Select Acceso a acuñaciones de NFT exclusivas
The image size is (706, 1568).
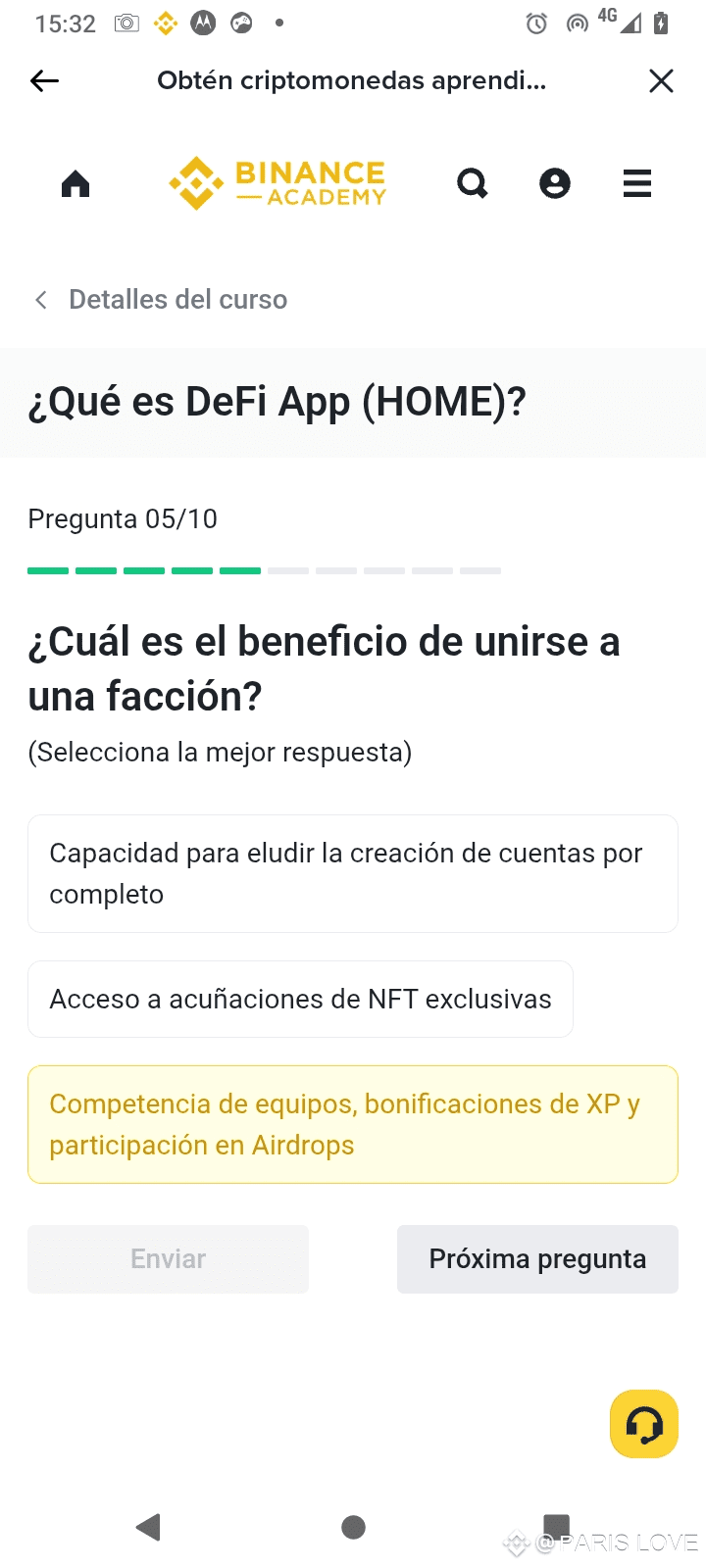pyautogui.click(x=300, y=999)
